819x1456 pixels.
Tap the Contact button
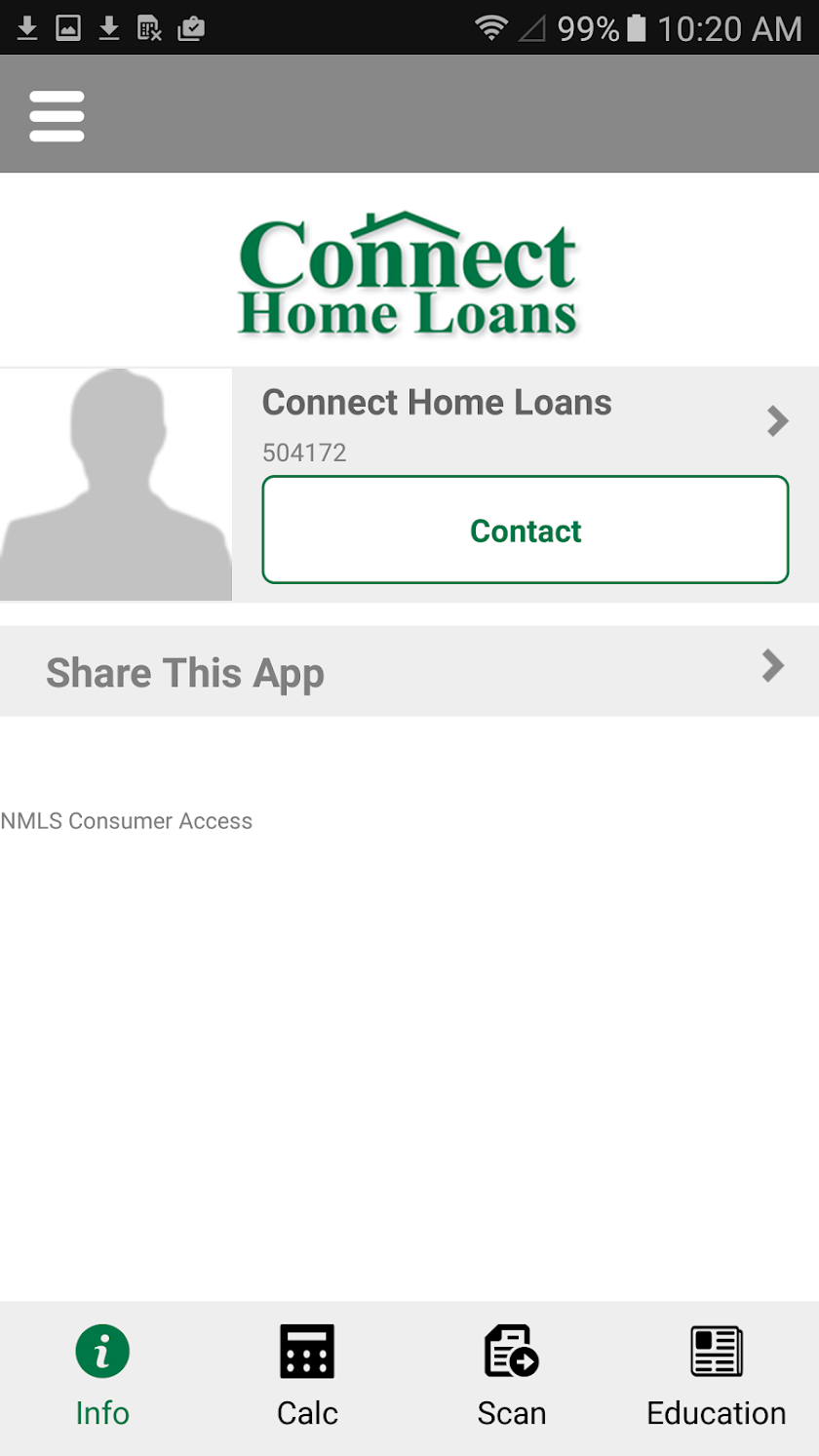(525, 531)
